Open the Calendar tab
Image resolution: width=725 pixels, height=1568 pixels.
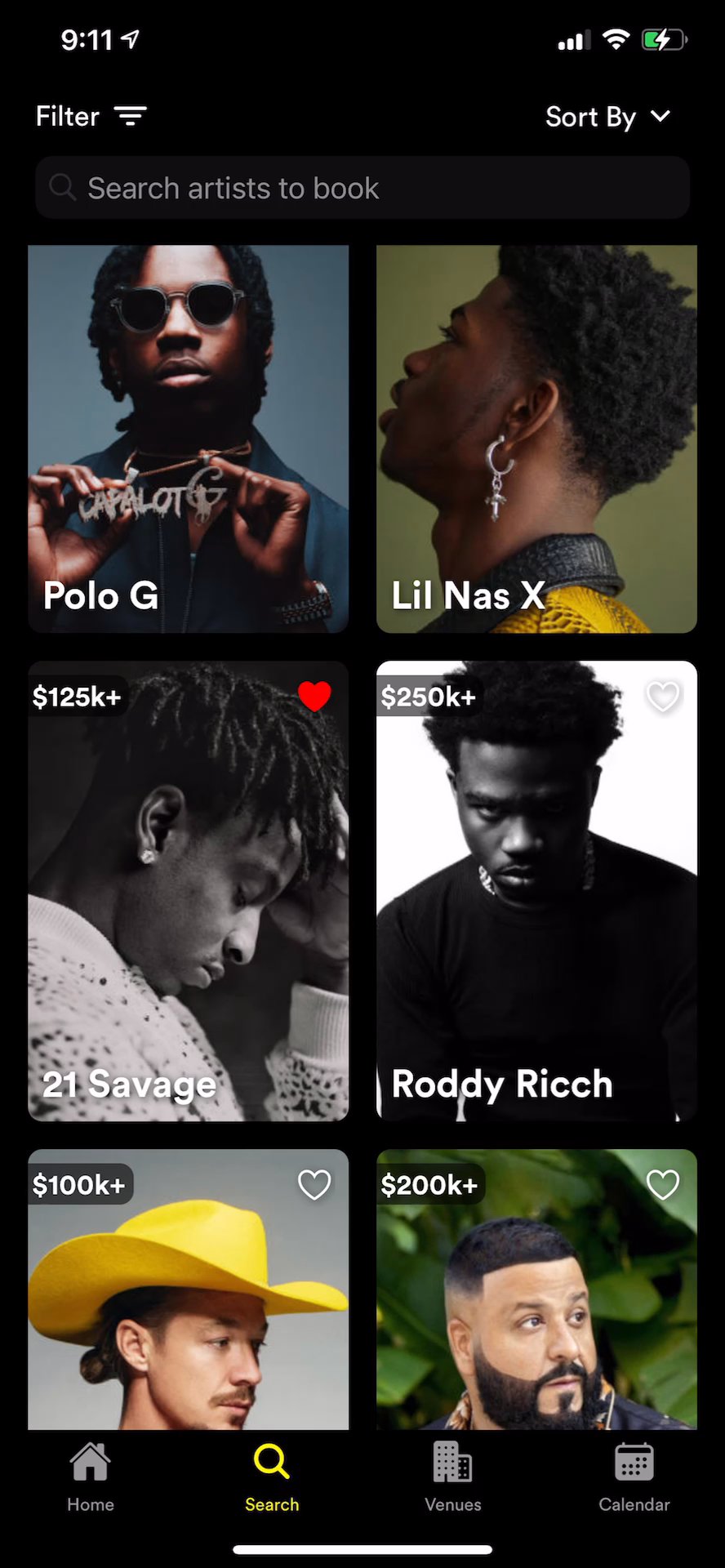634,1477
